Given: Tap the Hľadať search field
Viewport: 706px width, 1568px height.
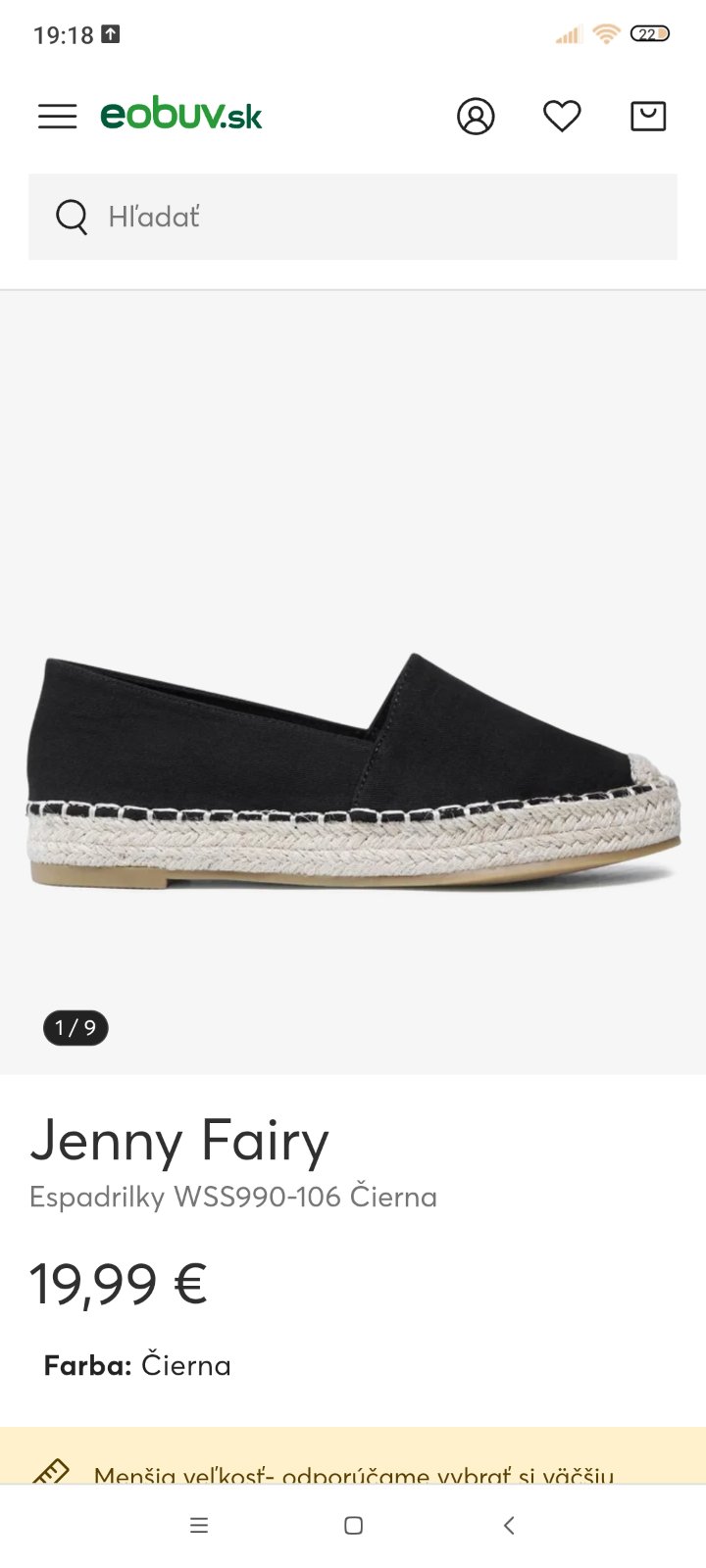Looking at the screenshot, I should [x=353, y=217].
